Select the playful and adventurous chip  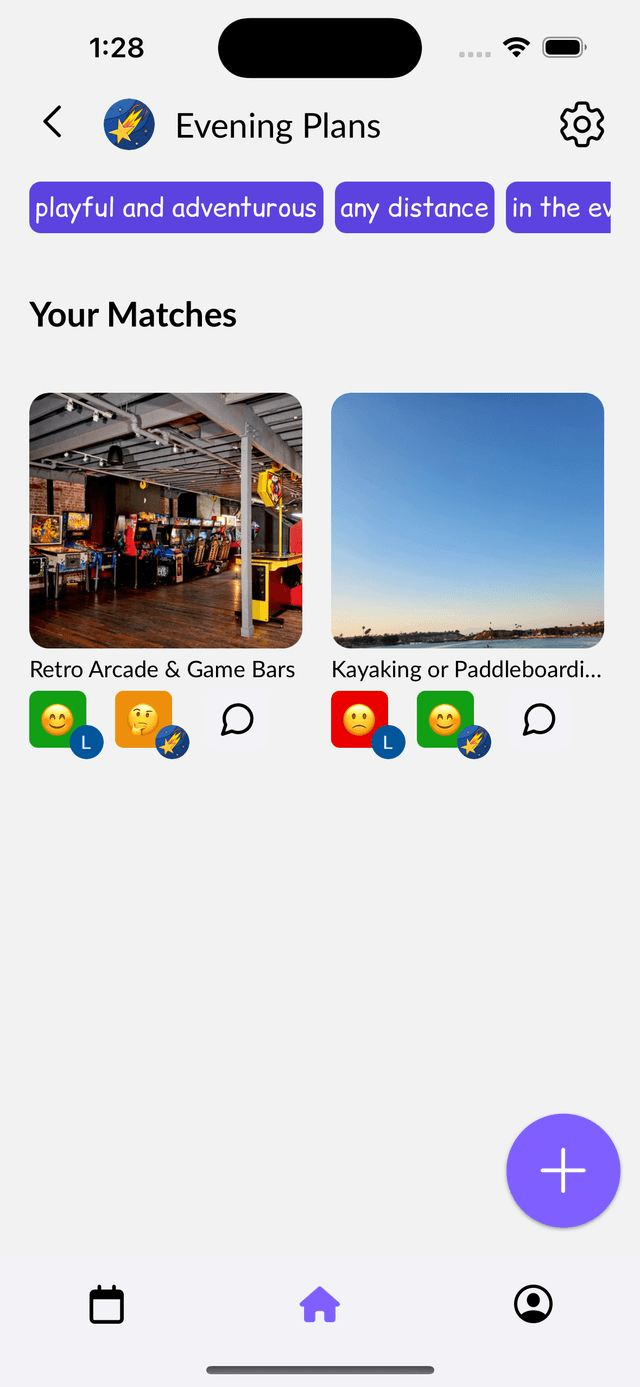176,208
